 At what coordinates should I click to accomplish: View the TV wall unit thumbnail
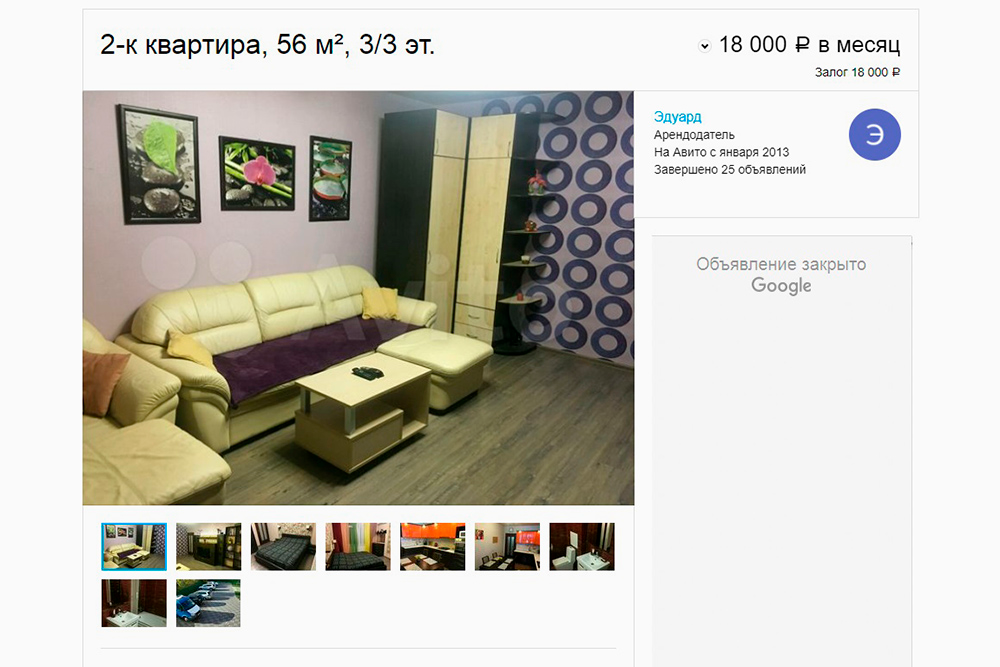(209, 547)
